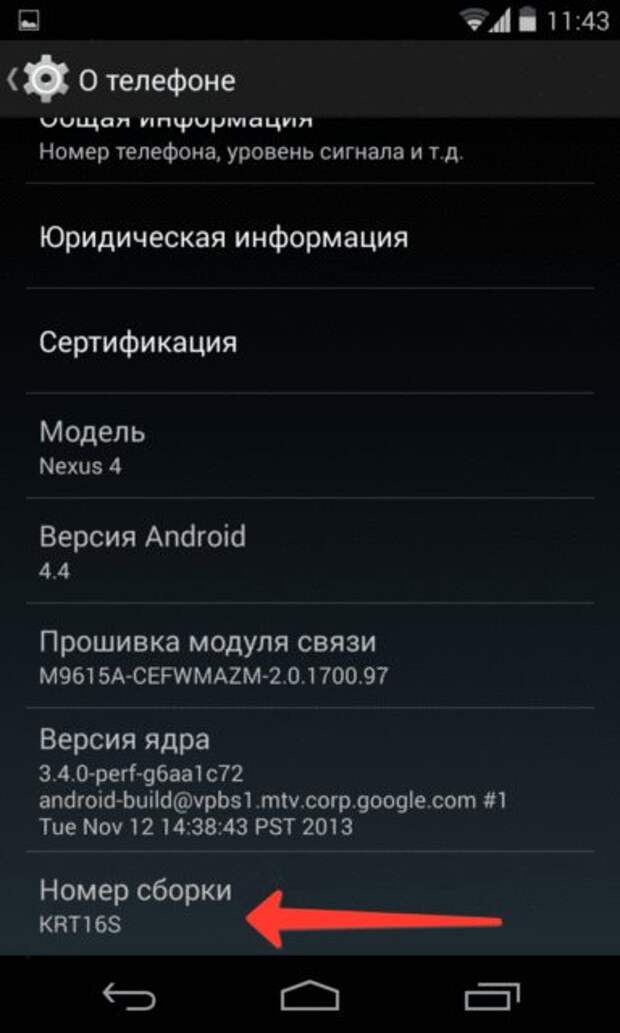Go to the home screen

[x=310, y=996]
